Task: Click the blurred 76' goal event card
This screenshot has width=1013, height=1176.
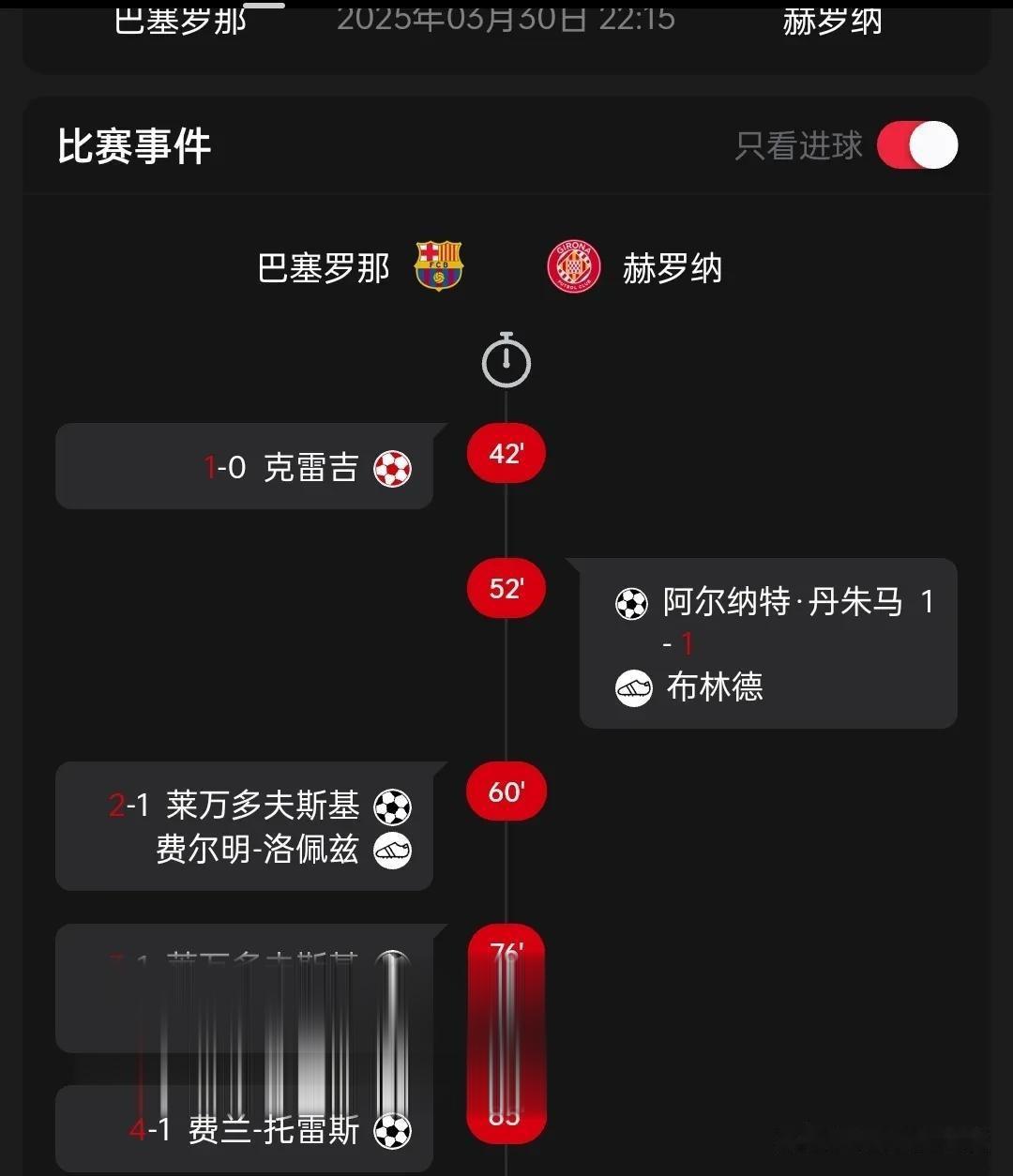Action: [244, 989]
